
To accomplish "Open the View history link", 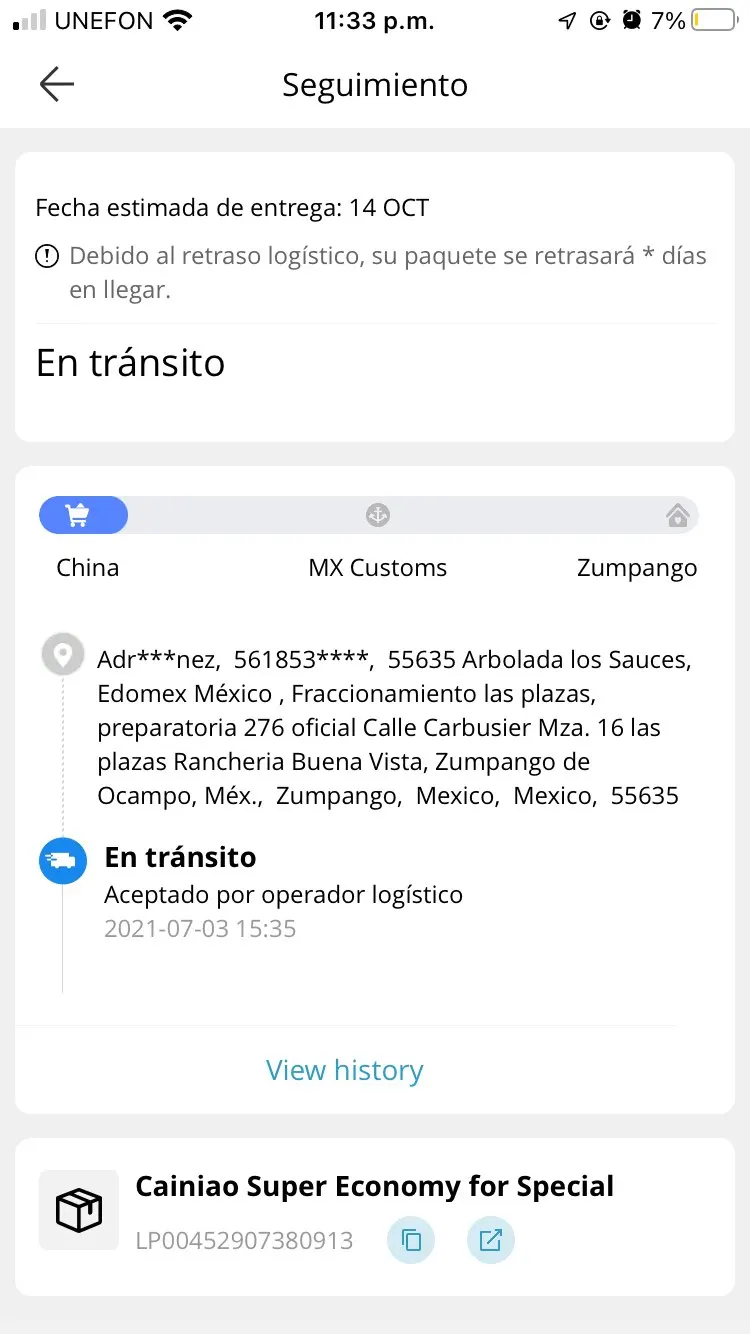I will point(345,1070).
